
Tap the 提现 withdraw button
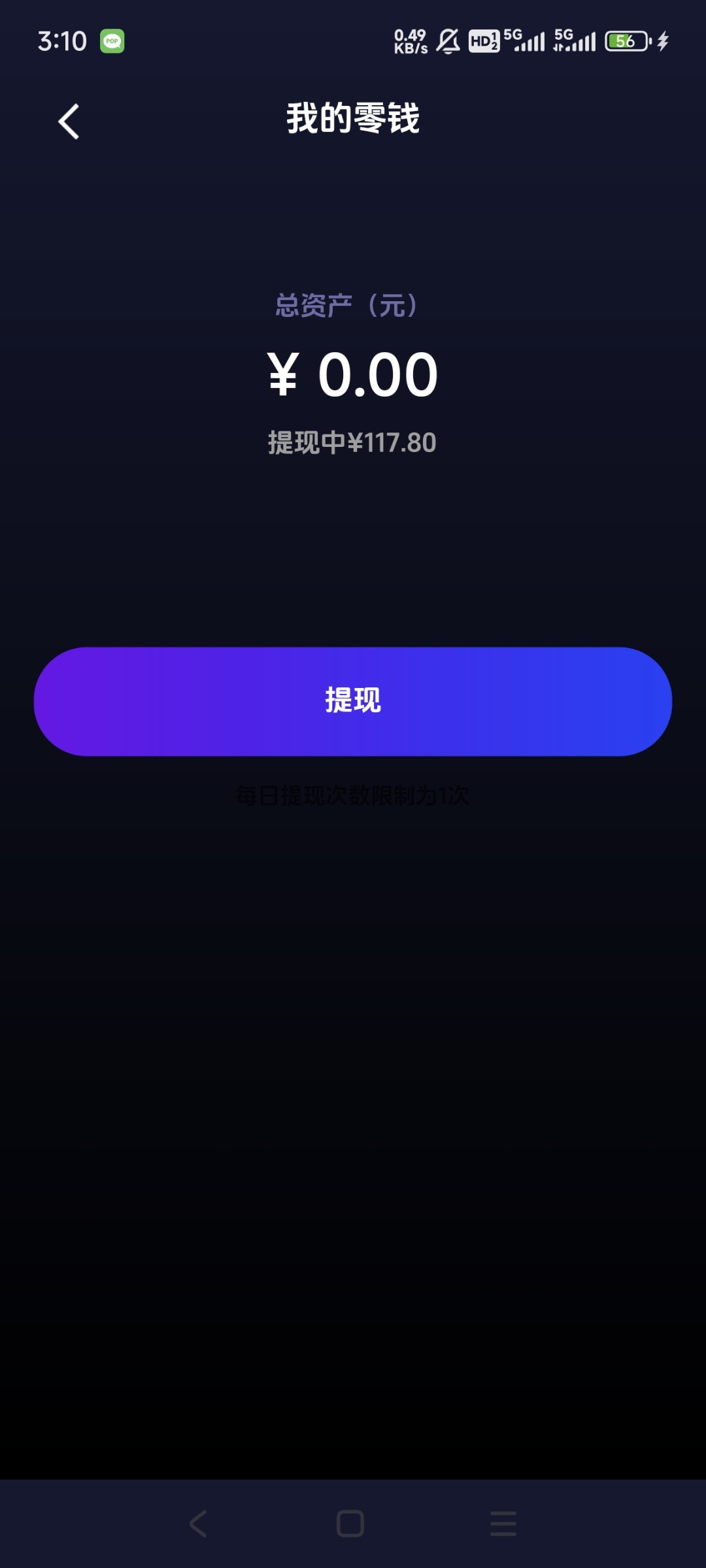353,701
